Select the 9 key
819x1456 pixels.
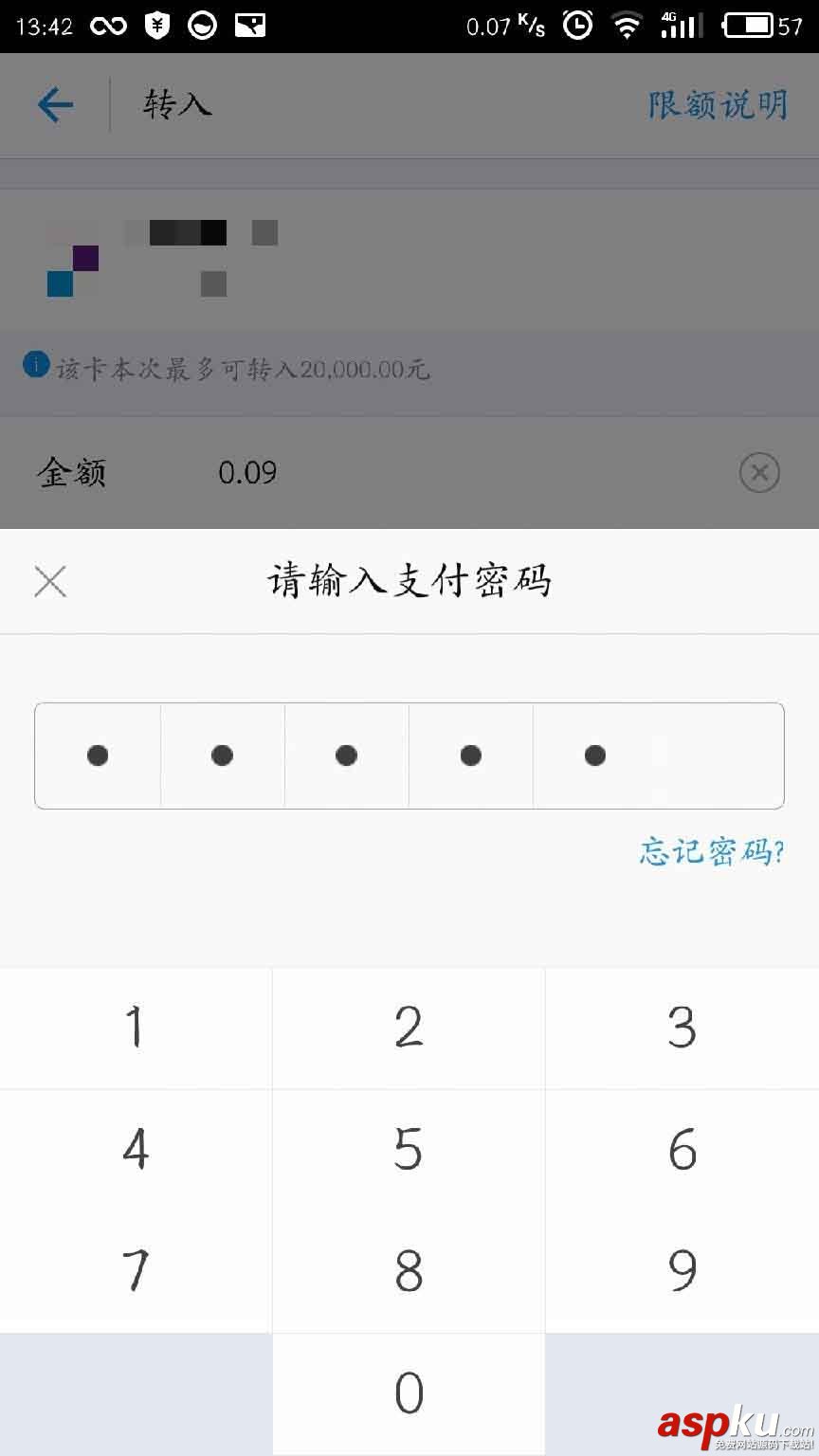point(682,1271)
